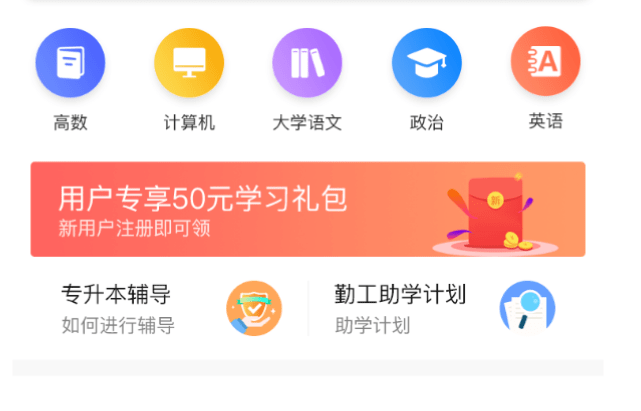View the 勤工助学计划 card
Screen dimensions: 641x411
(x=443, y=308)
